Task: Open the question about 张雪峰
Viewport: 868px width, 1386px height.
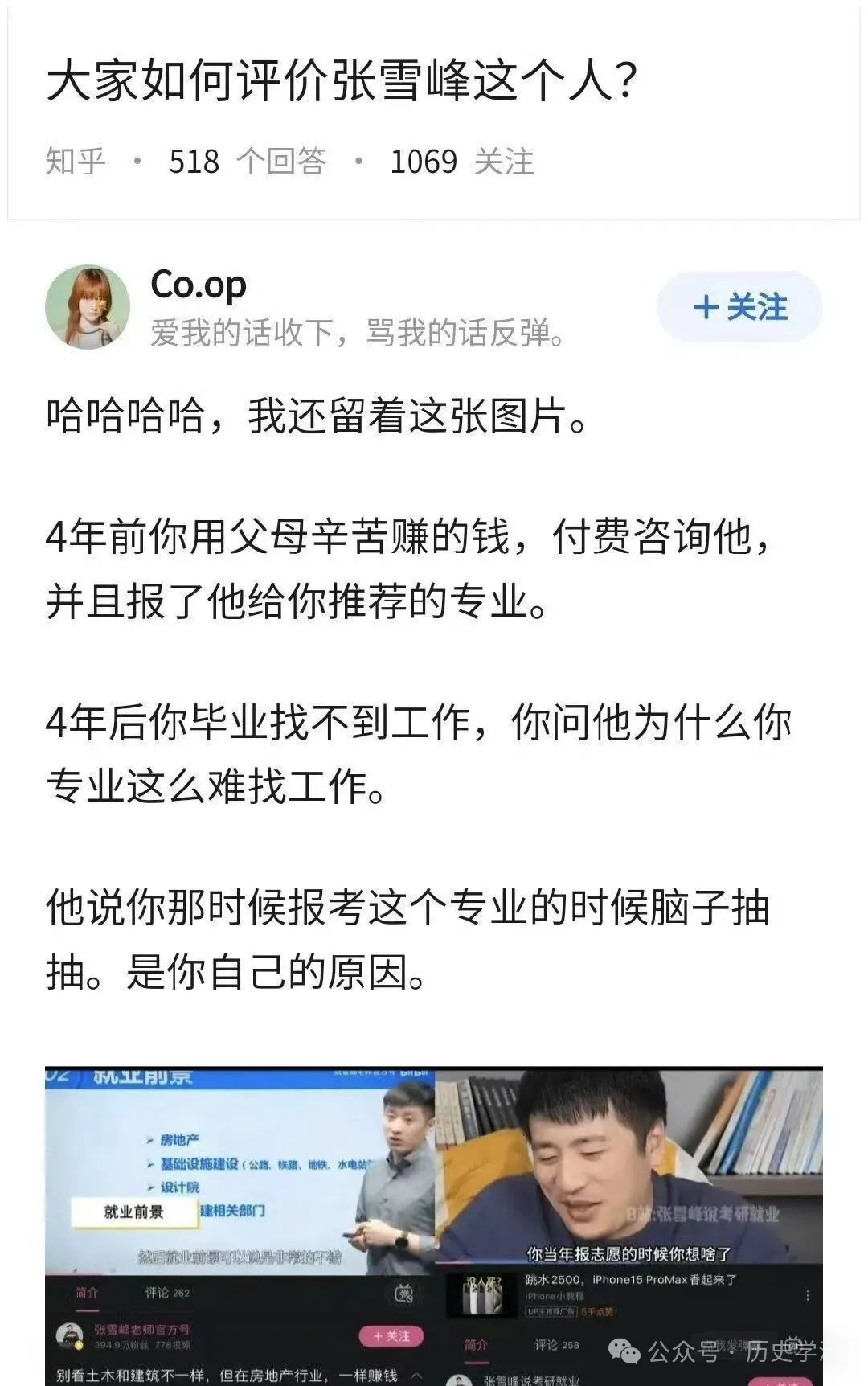Action: coord(342,81)
